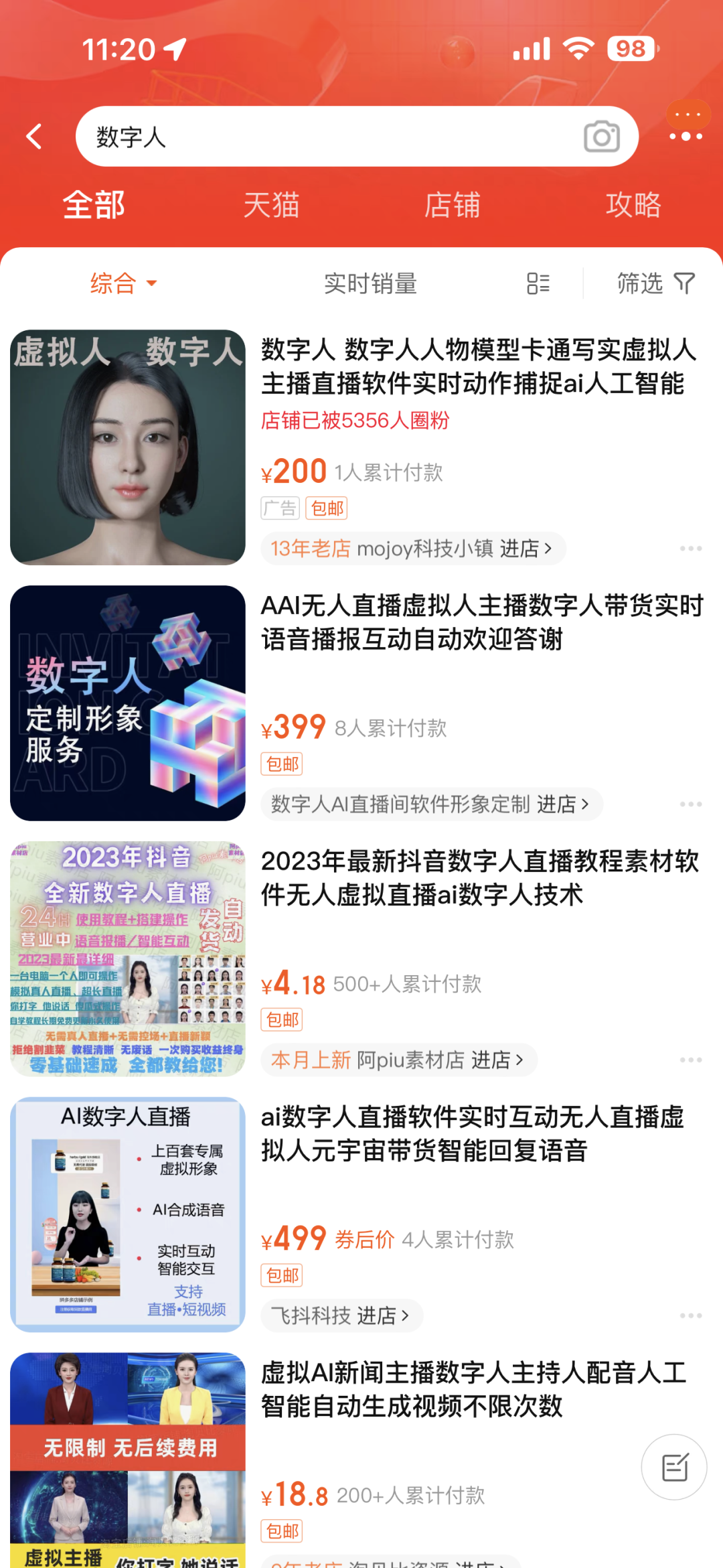
Task: Tap the floating feedback note button
Action: pyautogui.click(x=674, y=1467)
